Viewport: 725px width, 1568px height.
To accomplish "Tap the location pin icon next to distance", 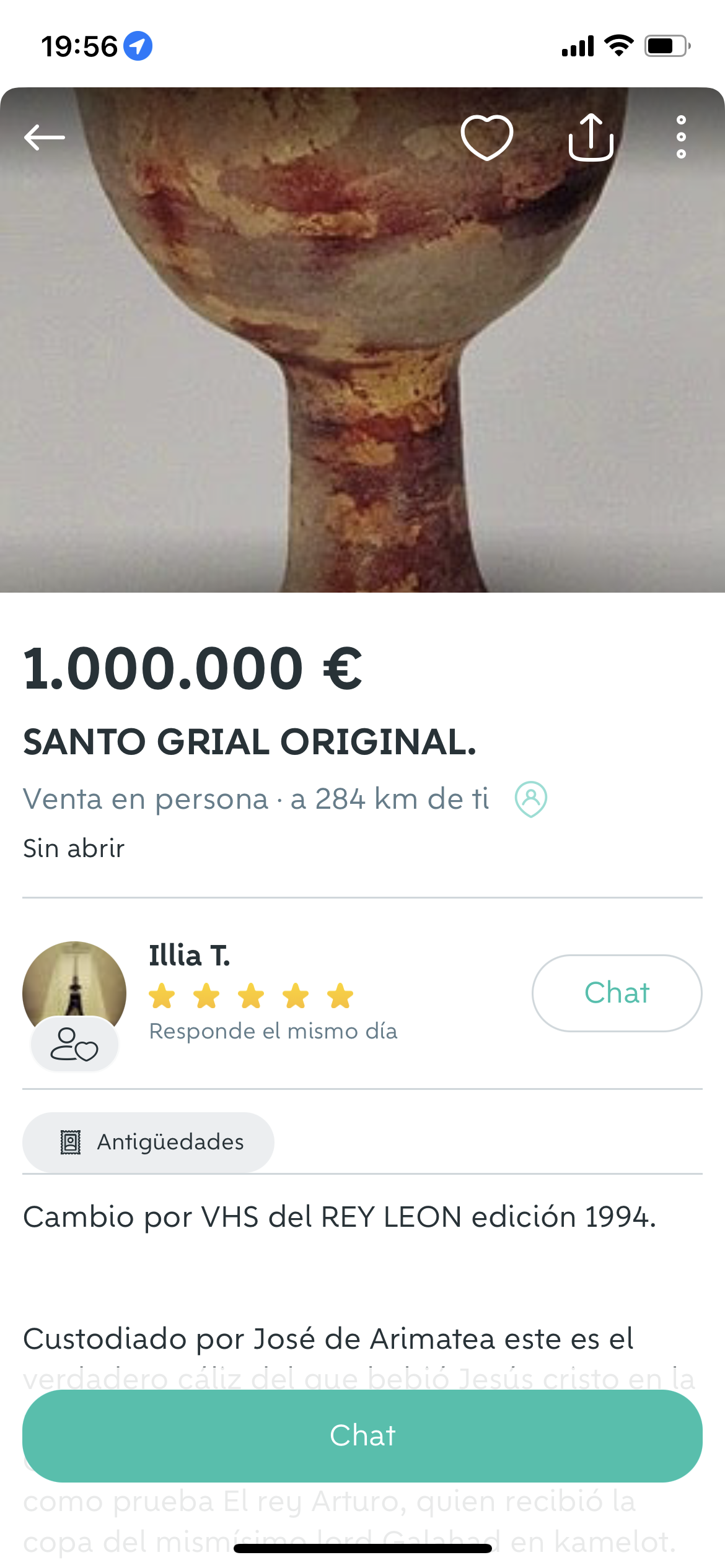I will click(x=531, y=799).
